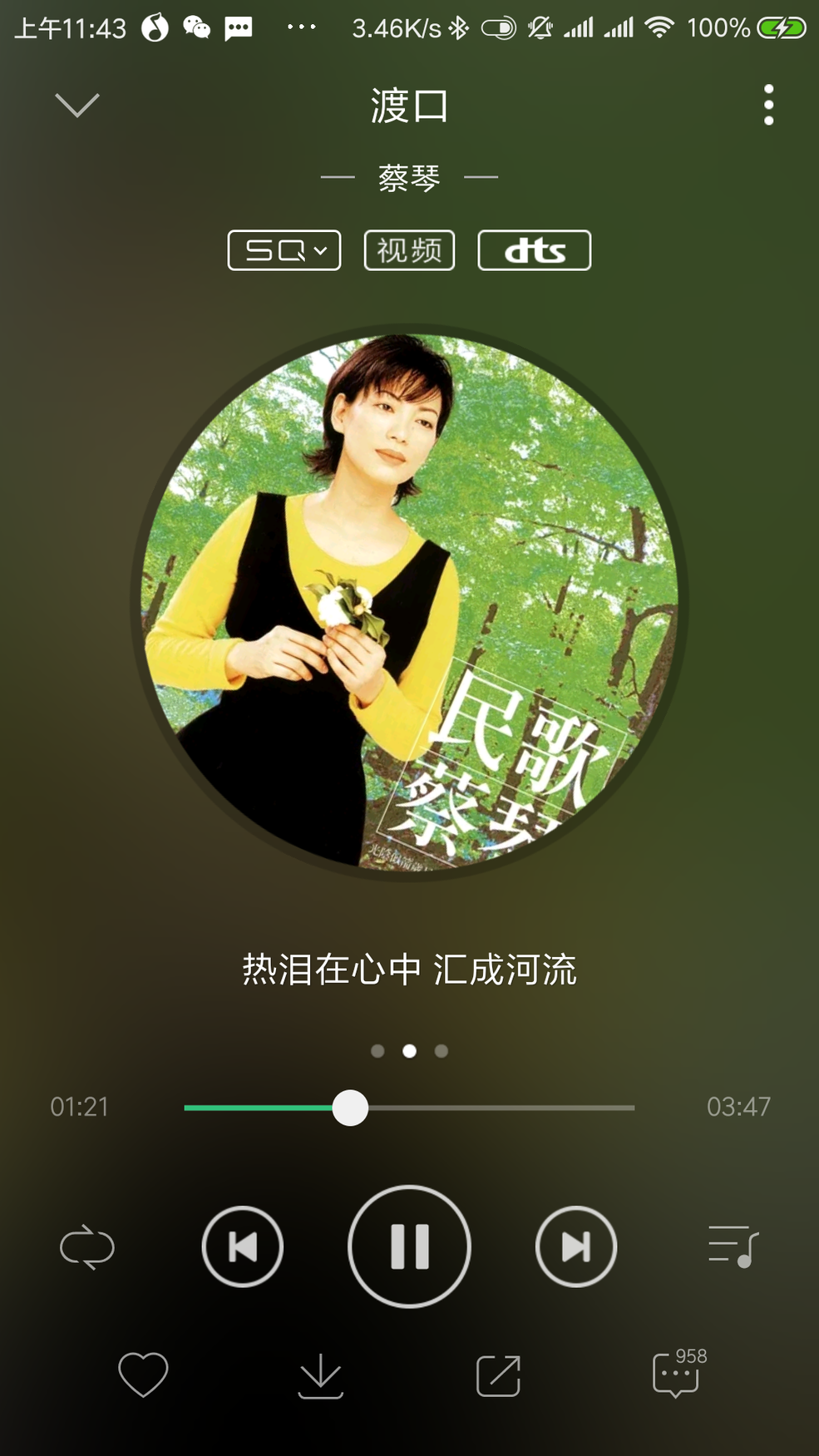Tap the lyric line 热泪在心中 汇成河流
Screen dimensions: 819x1456
[409, 970]
